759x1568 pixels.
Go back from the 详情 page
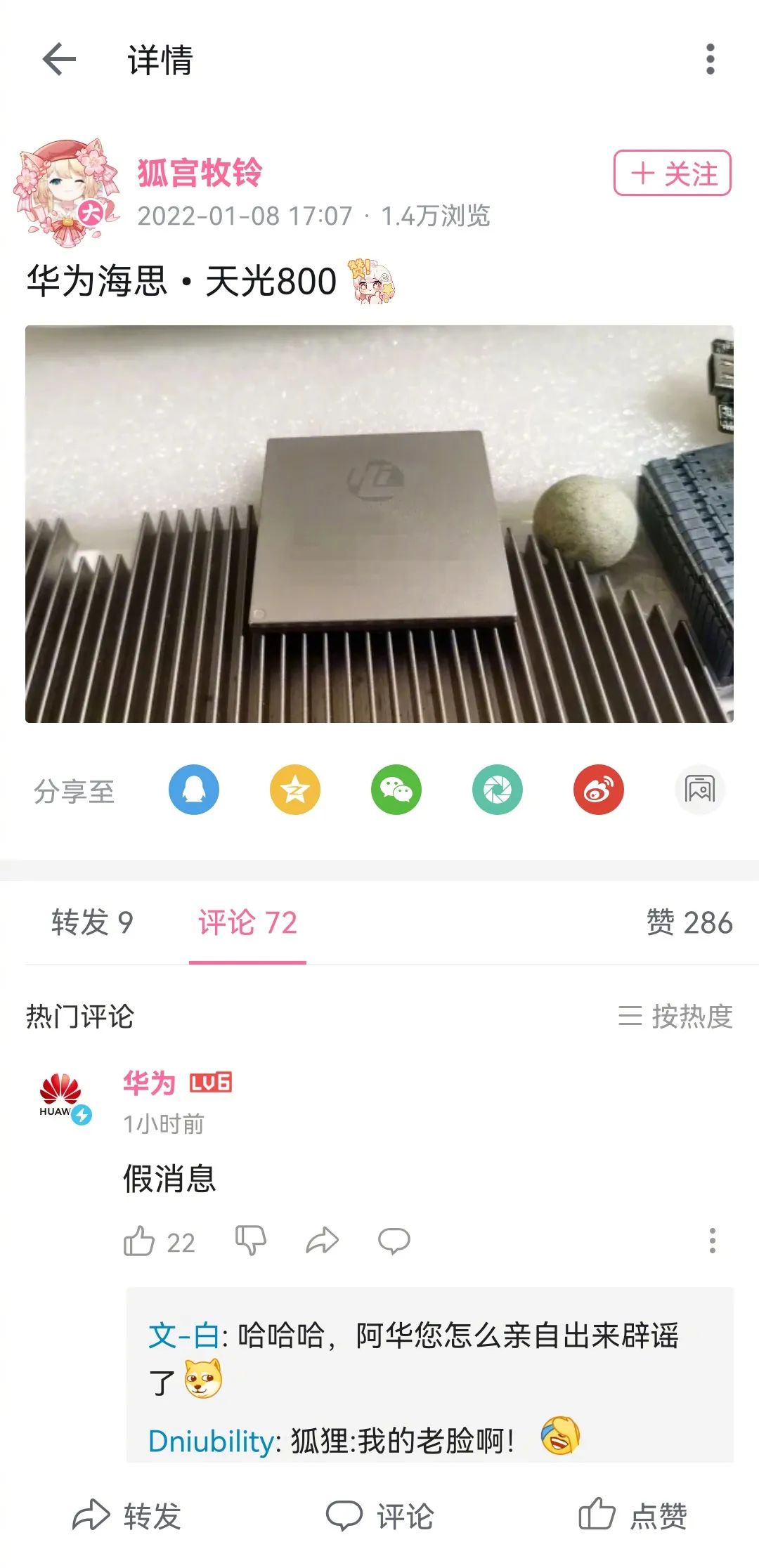pos(59,59)
